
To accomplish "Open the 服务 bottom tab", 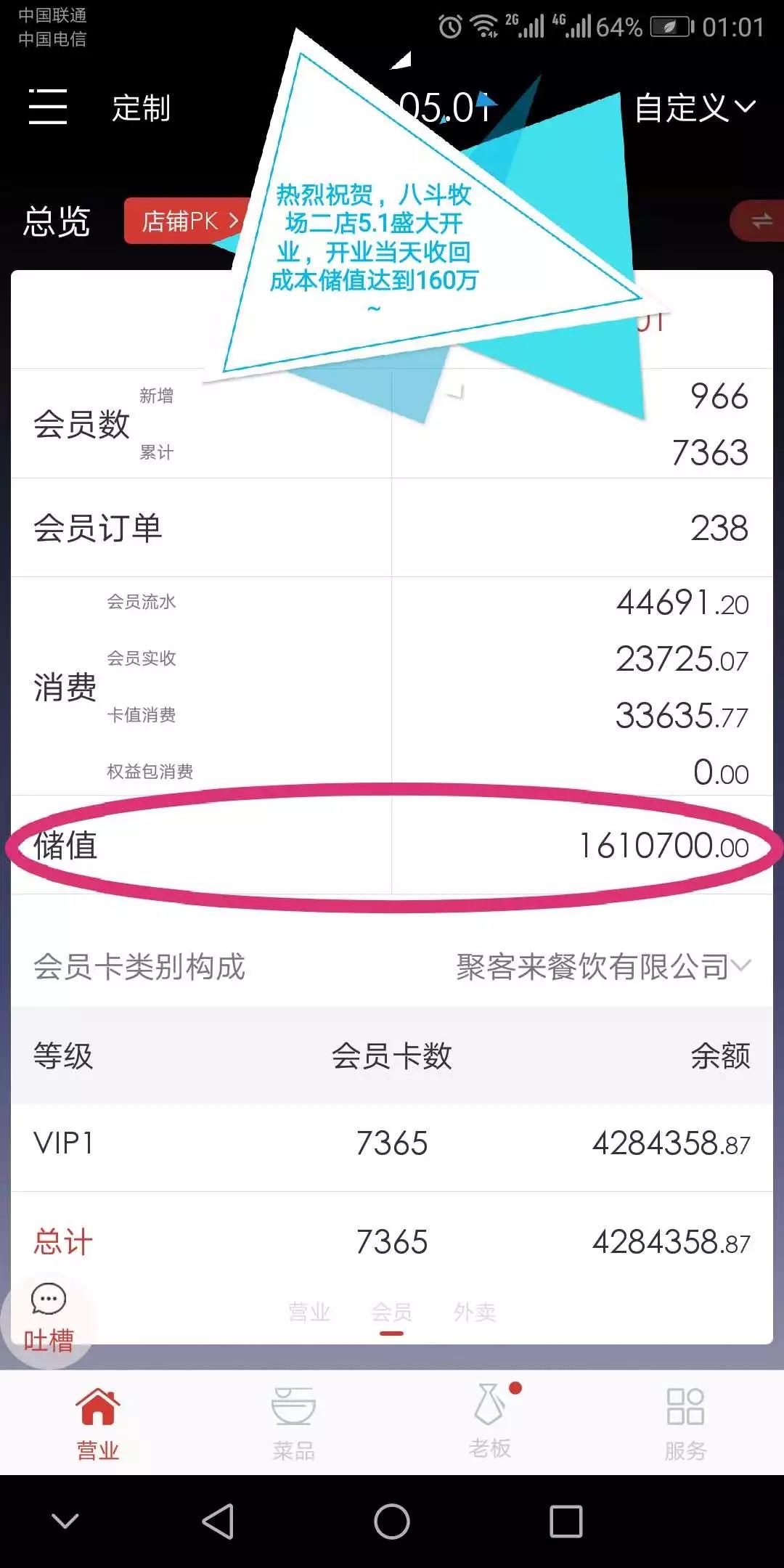I will (685, 1423).
